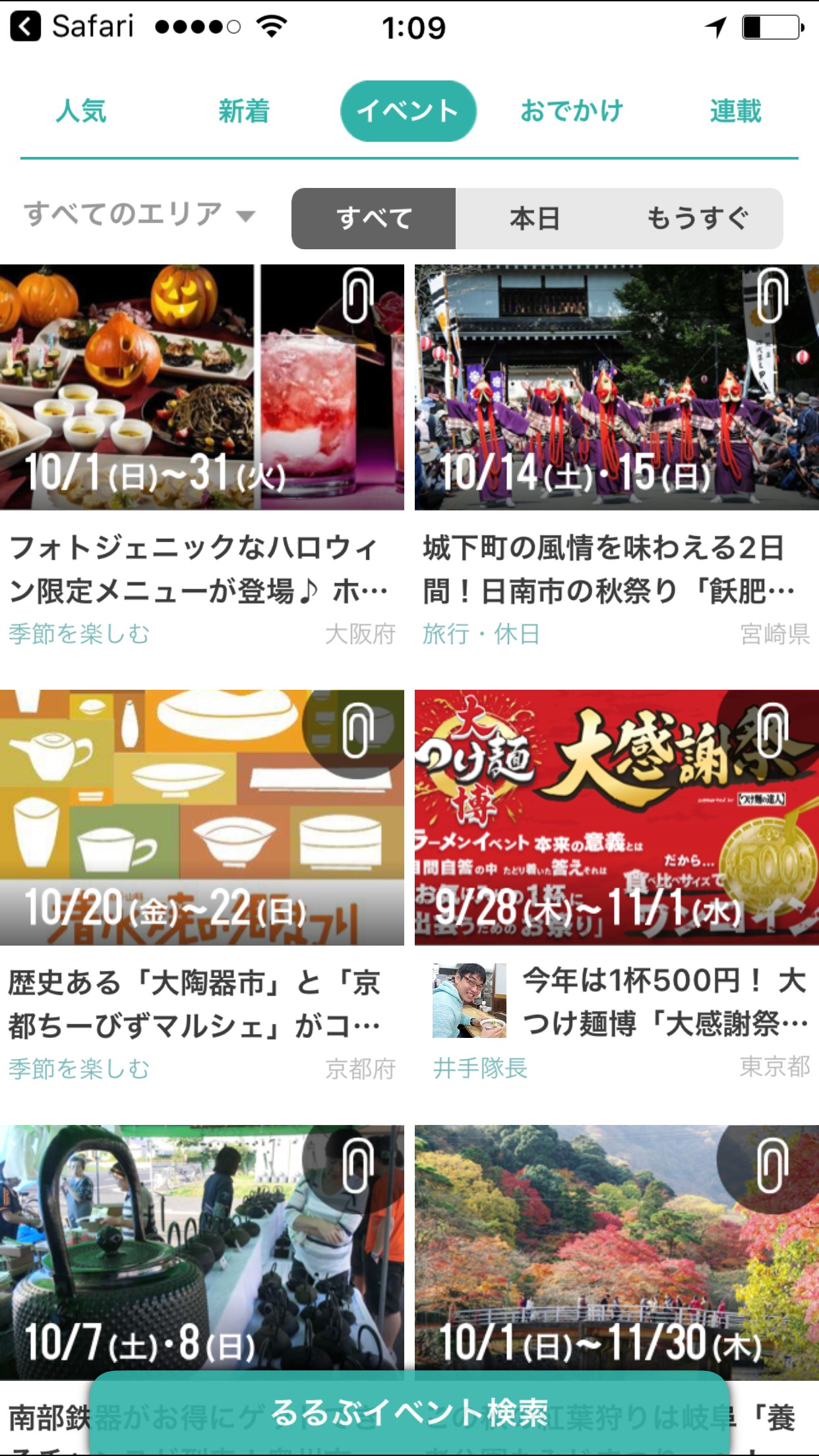Select the すべて filter segment
The height and width of the screenshot is (1456, 819).
[374, 218]
